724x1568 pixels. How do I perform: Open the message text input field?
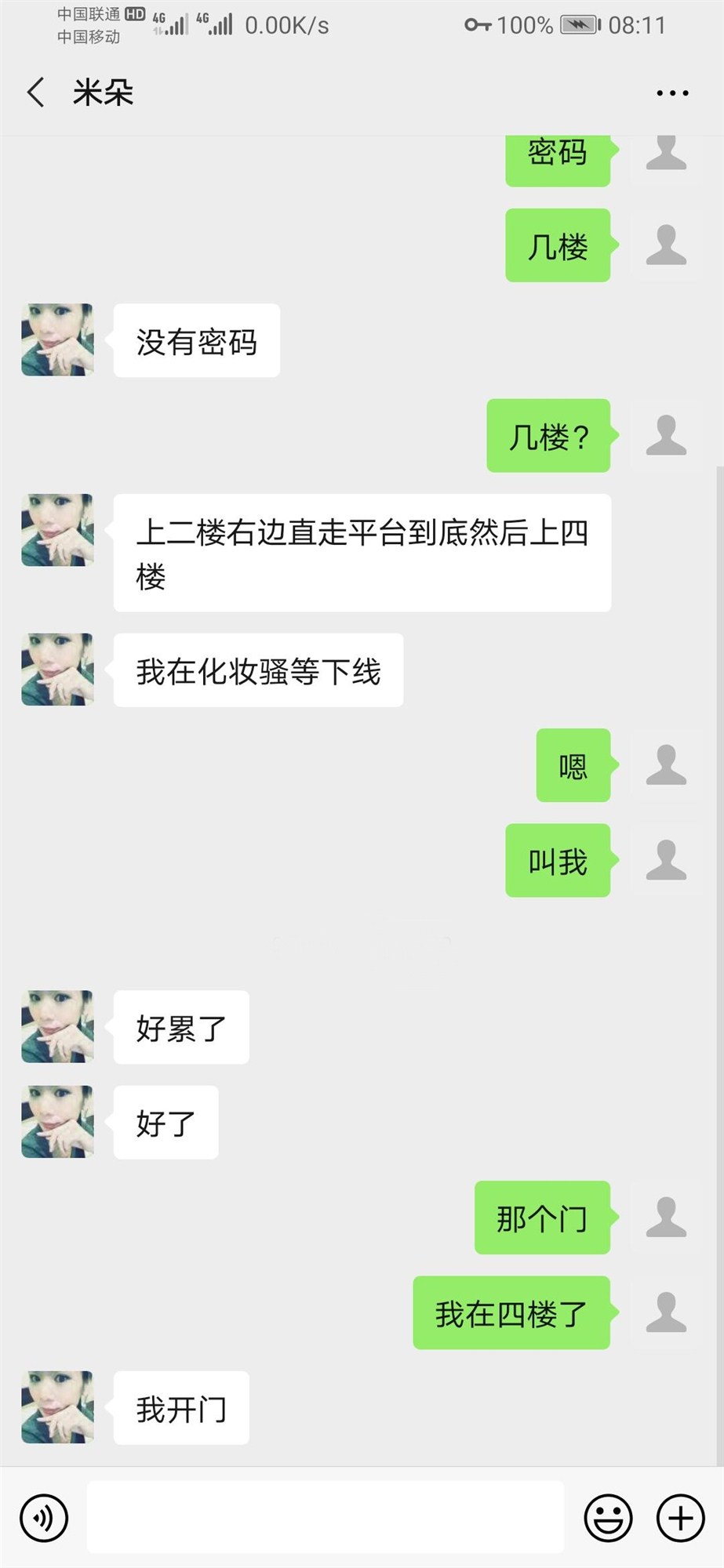(x=327, y=1517)
